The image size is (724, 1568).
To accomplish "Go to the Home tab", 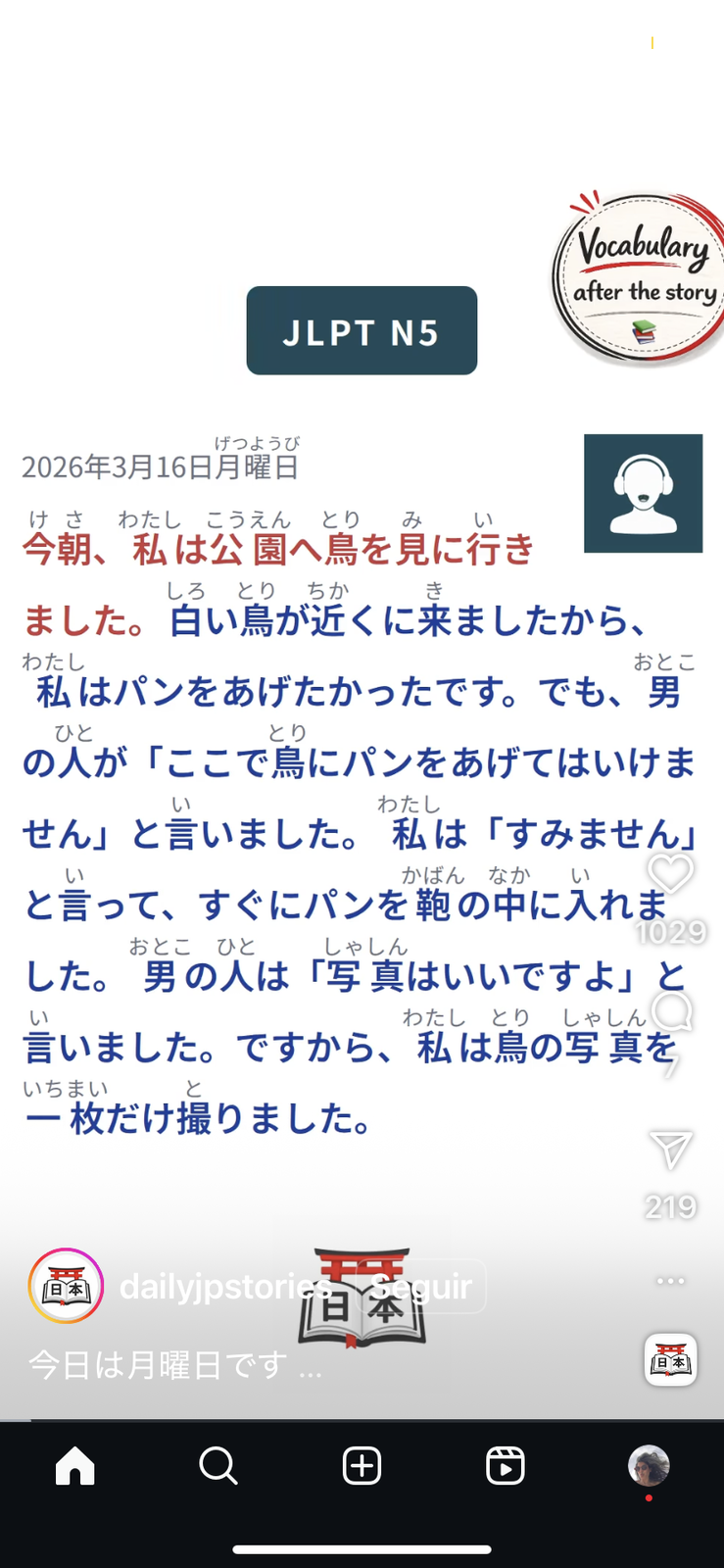I will pos(75,1466).
